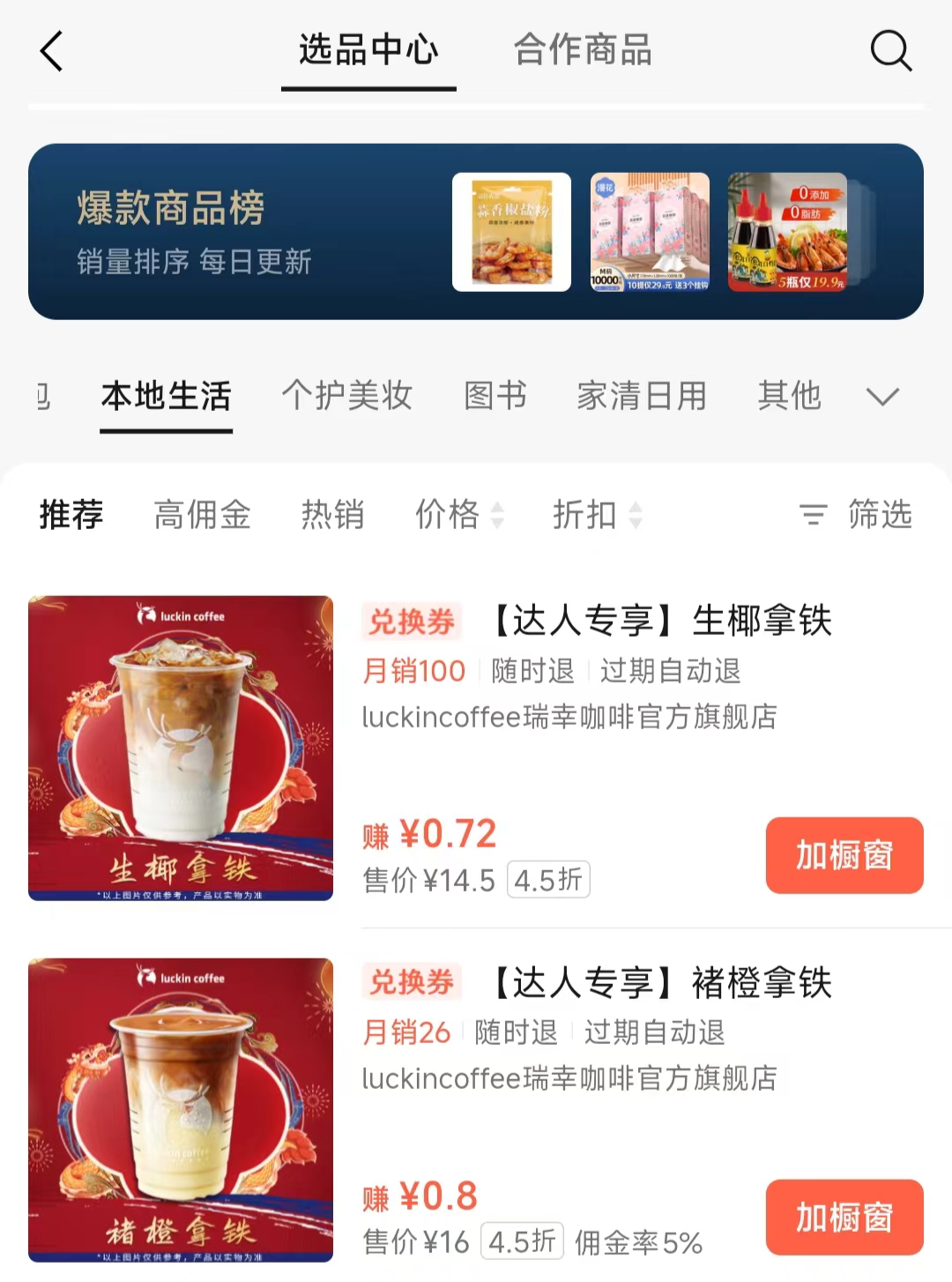Select the 选品中心 tab

[368, 50]
